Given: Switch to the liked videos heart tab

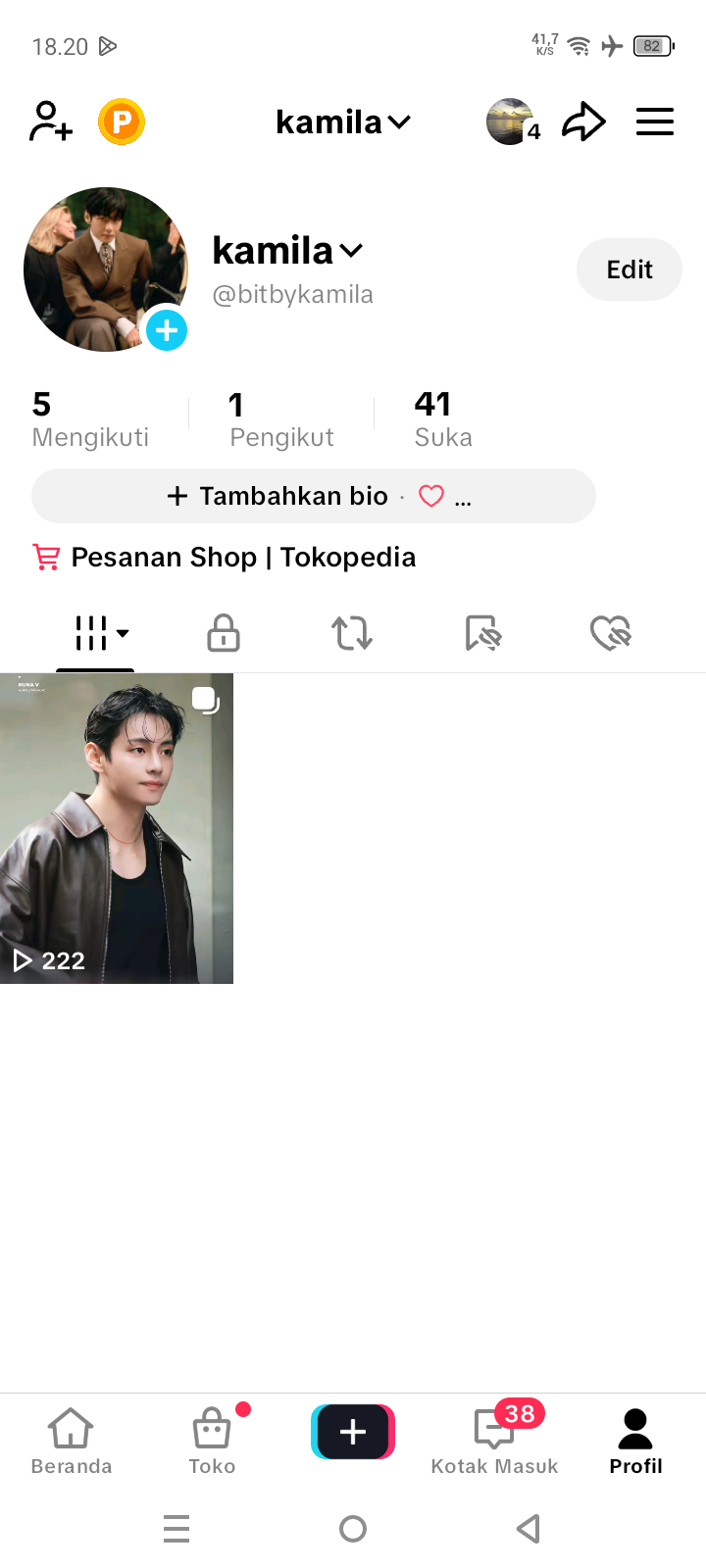Looking at the screenshot, I should point(610,633).
